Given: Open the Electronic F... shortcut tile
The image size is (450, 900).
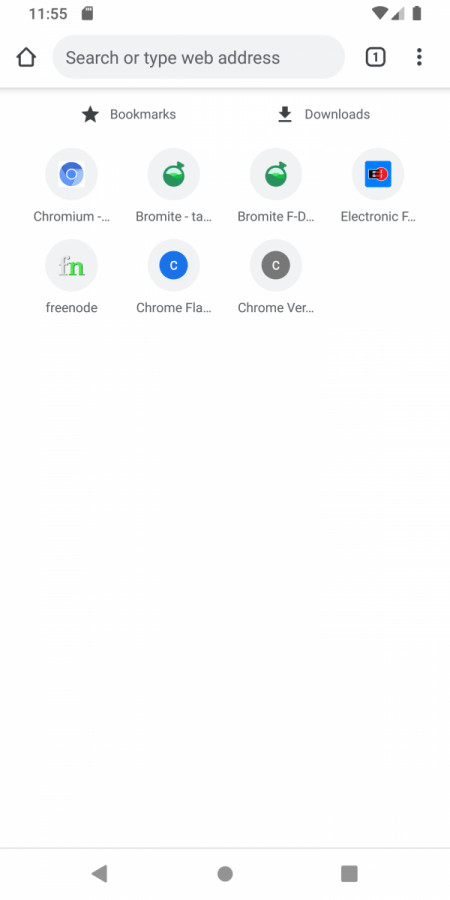Looking at the screenshot, I should coord(378,186).
